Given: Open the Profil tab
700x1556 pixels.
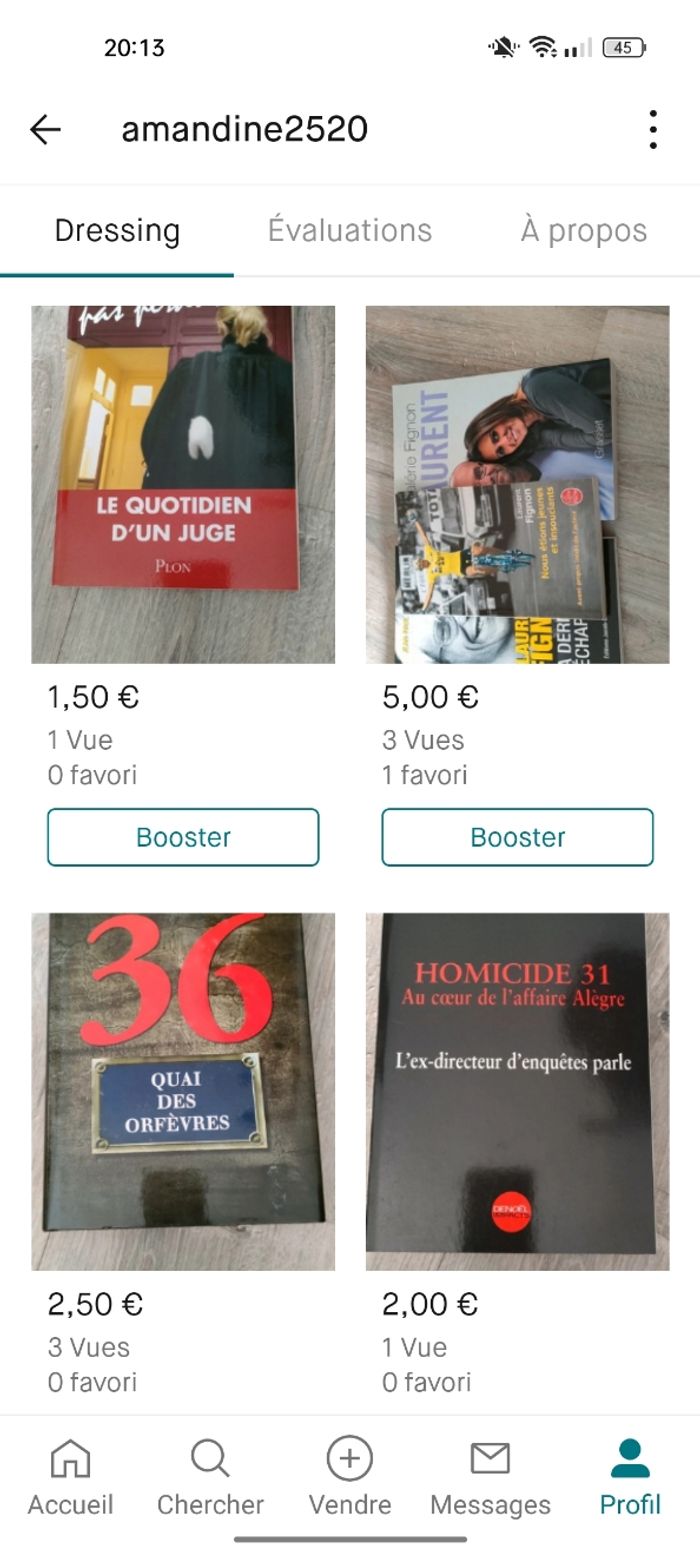Looking at the screenshot, I should pyautogui.click(x=630, y=1478).
